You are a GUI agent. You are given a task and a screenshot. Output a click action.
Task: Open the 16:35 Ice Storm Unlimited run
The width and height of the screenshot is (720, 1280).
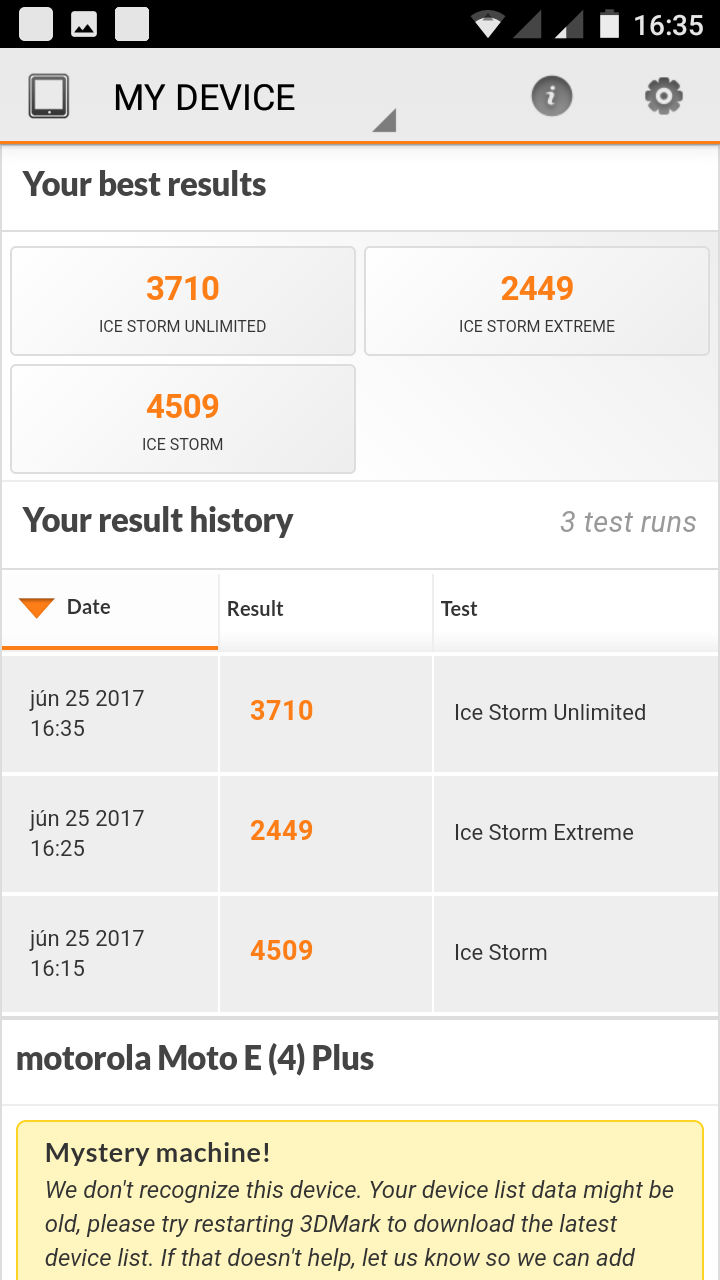pyautogui.click(x=360, y=713)
